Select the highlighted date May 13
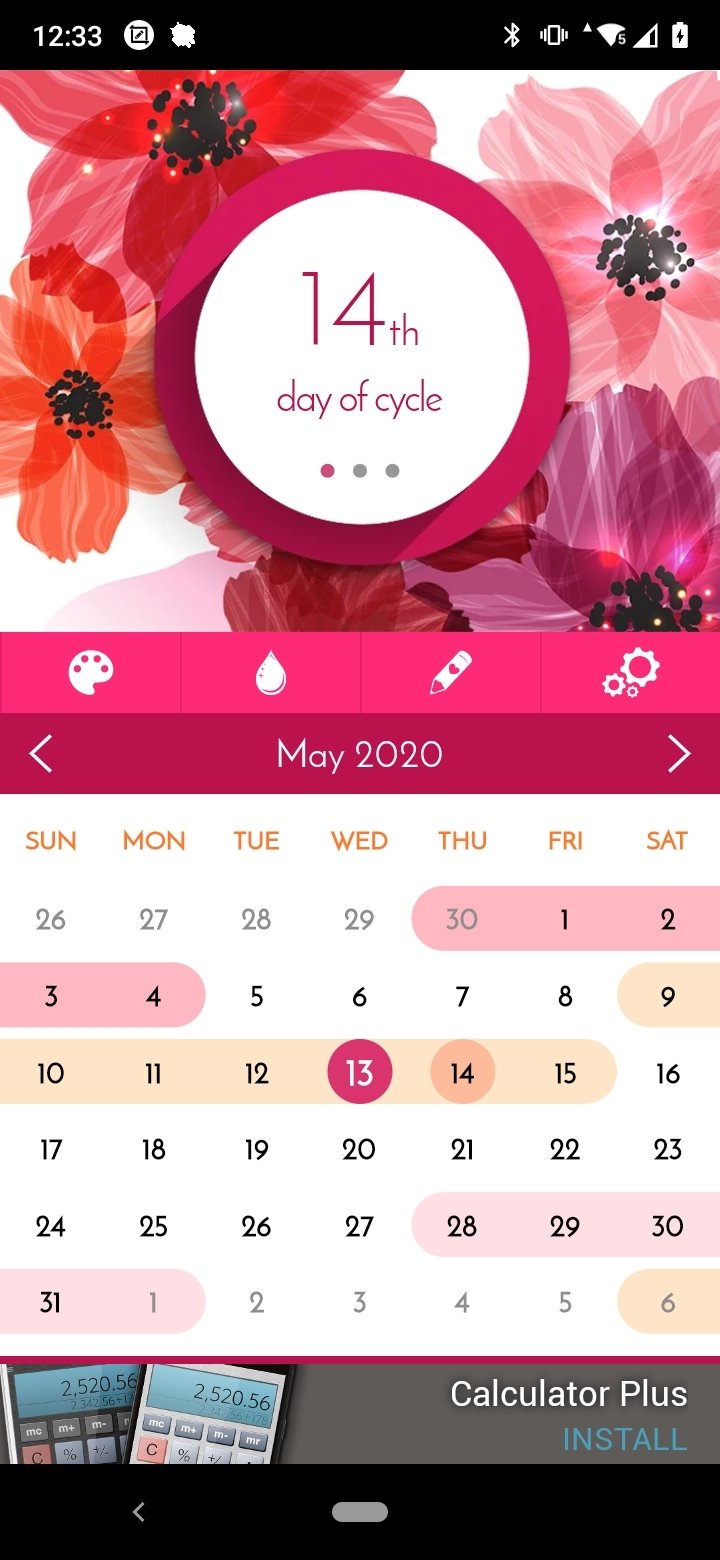Image resolution: width=720 pixels, height=1560 pixels. click(358, 1072)
